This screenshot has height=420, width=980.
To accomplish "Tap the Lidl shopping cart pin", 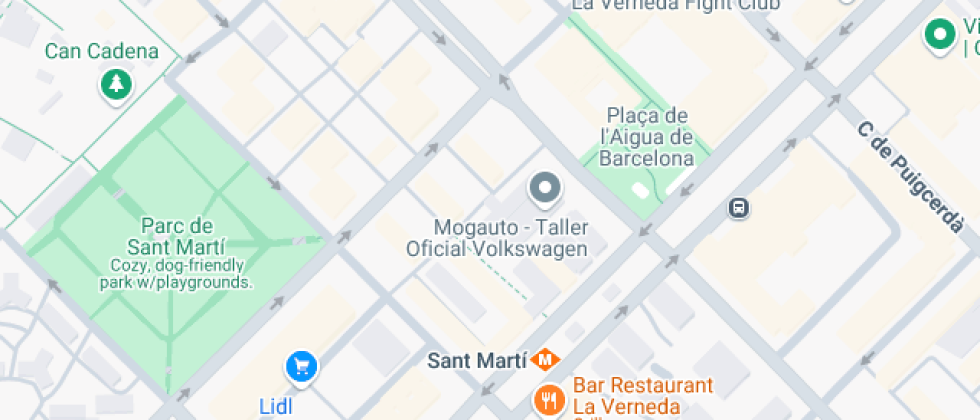I will point(301,368).
